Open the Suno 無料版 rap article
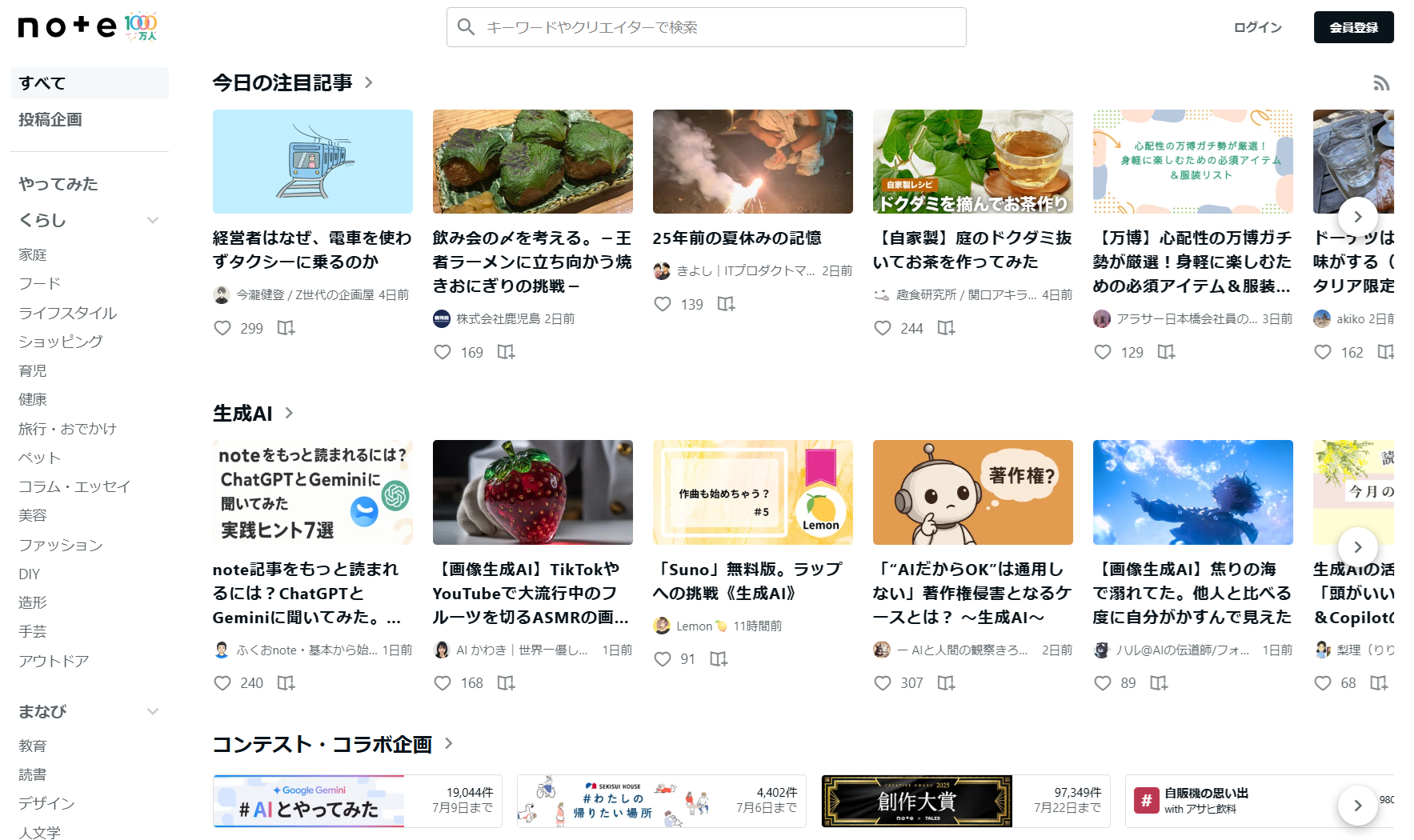The image size is (1414, 840). click(x=748, y=581)
